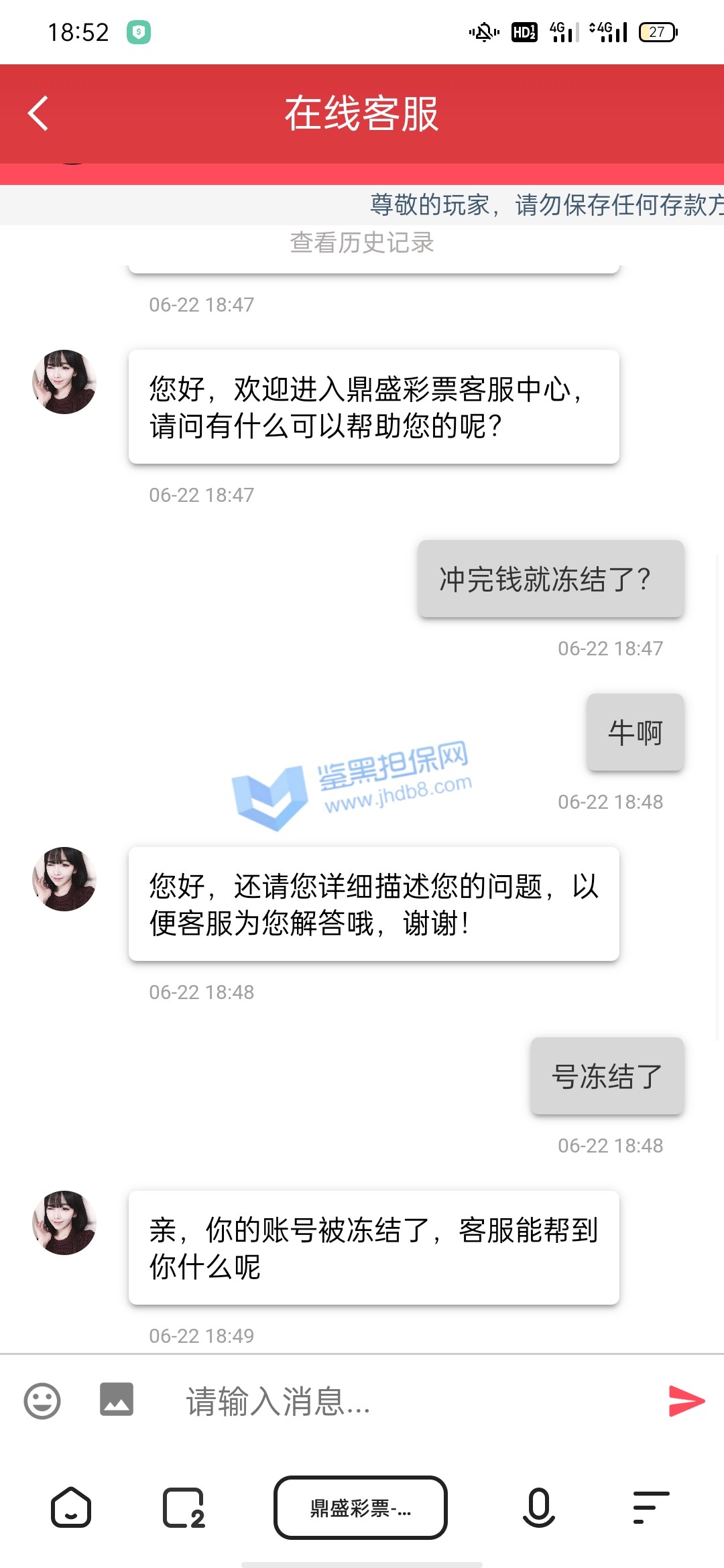Viewport: 724px width, 1568px height.
Task: Open the emoji picker
Action: coord(42,1400)
